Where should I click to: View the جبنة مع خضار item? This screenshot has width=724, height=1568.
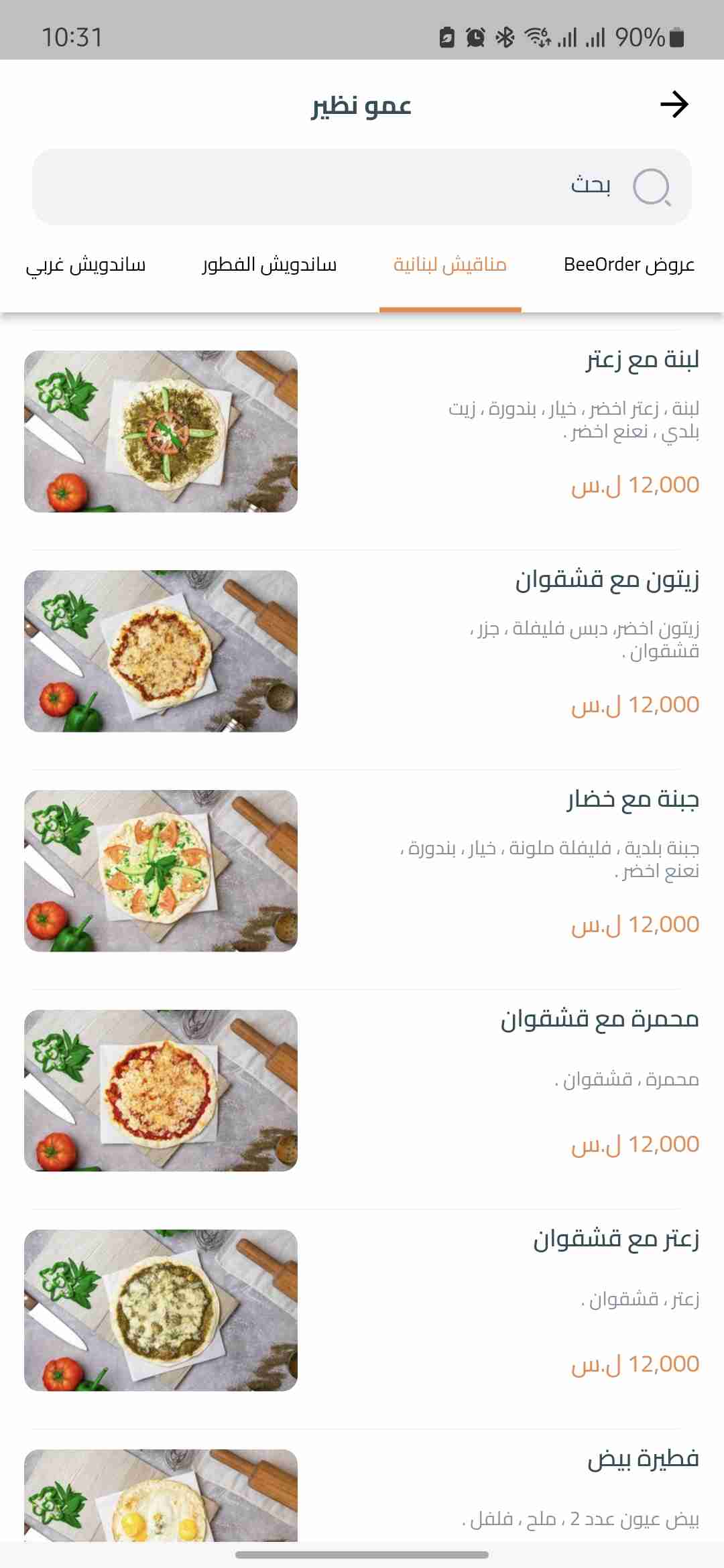tap(633, 800)
